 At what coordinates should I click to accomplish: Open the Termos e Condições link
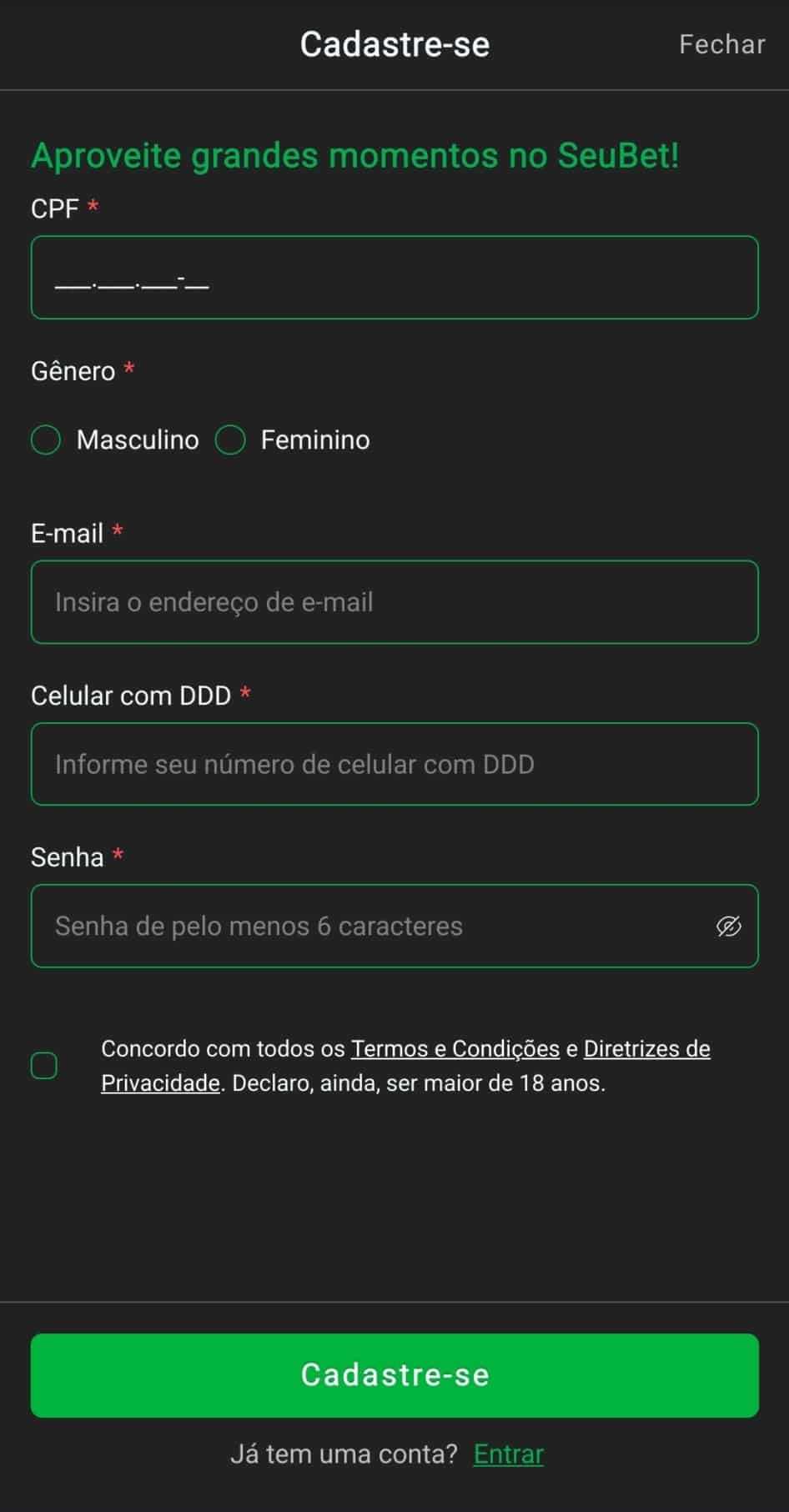[x=455, y=1048]
